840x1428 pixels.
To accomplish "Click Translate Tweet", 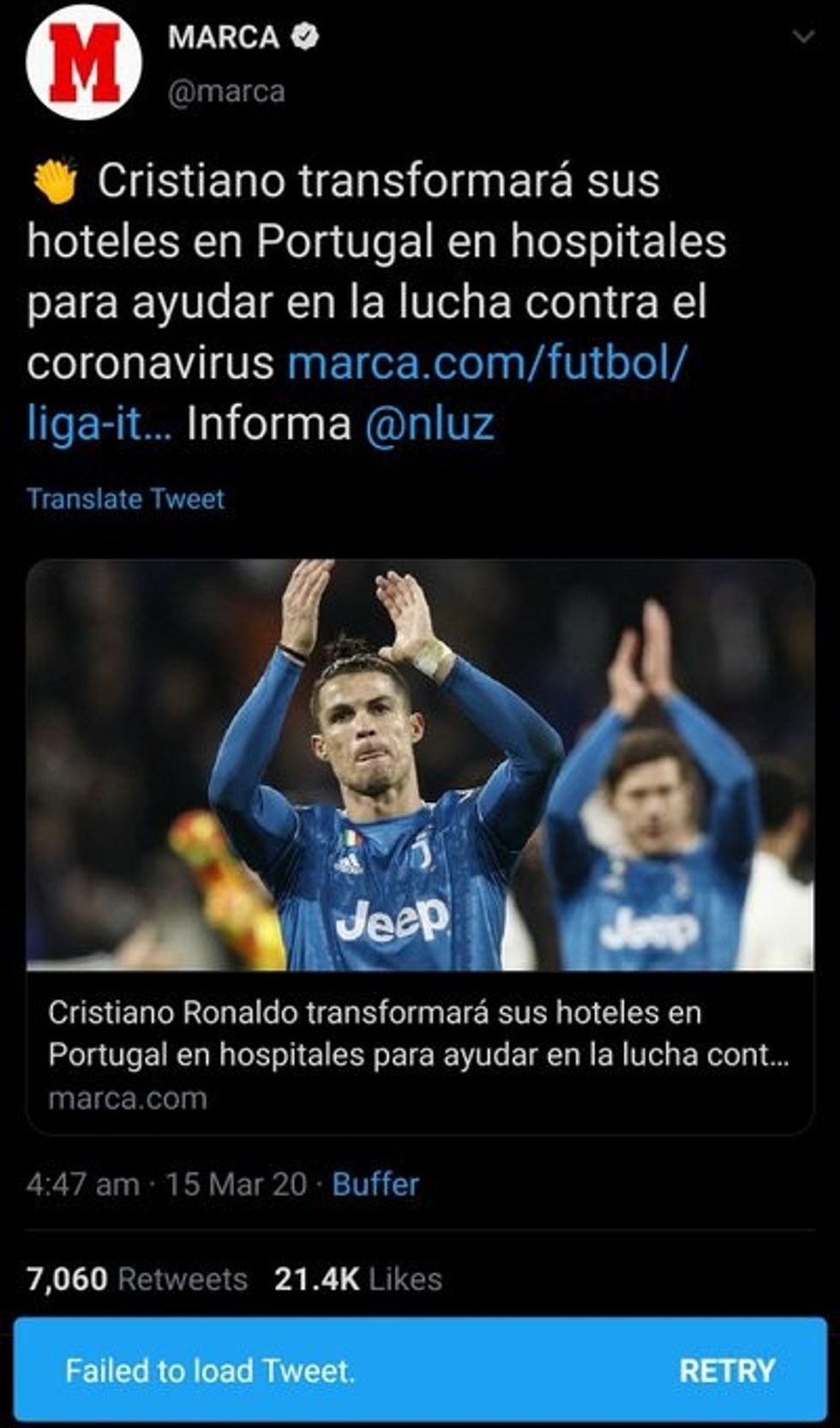I will pyautogui.click(x=125, y=497).
